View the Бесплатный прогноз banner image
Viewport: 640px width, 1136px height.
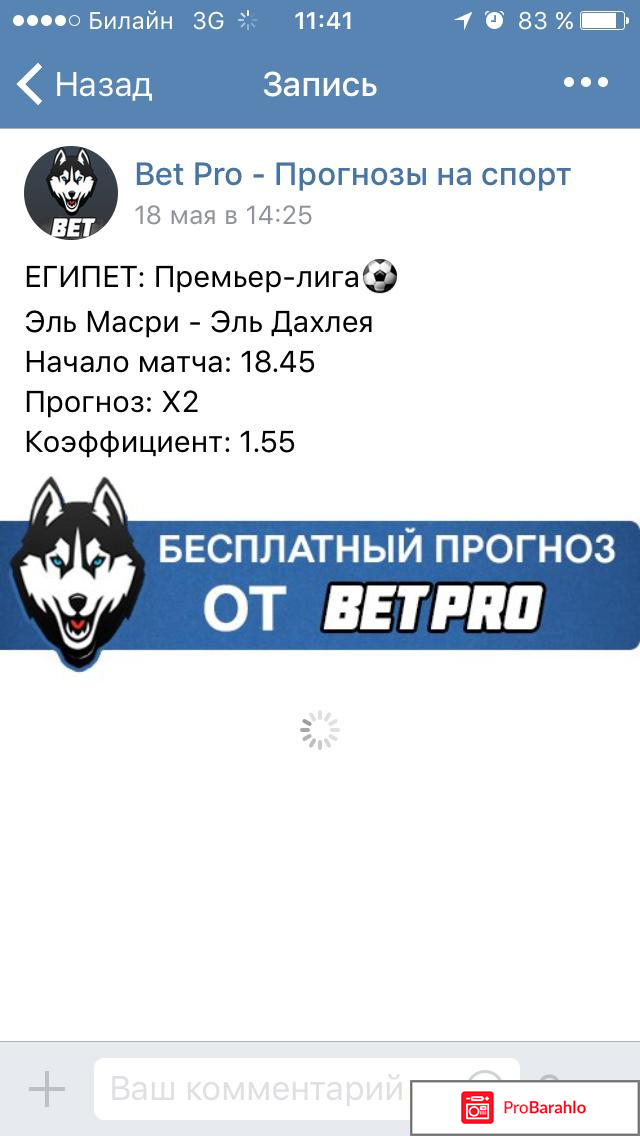coord(320,576)
